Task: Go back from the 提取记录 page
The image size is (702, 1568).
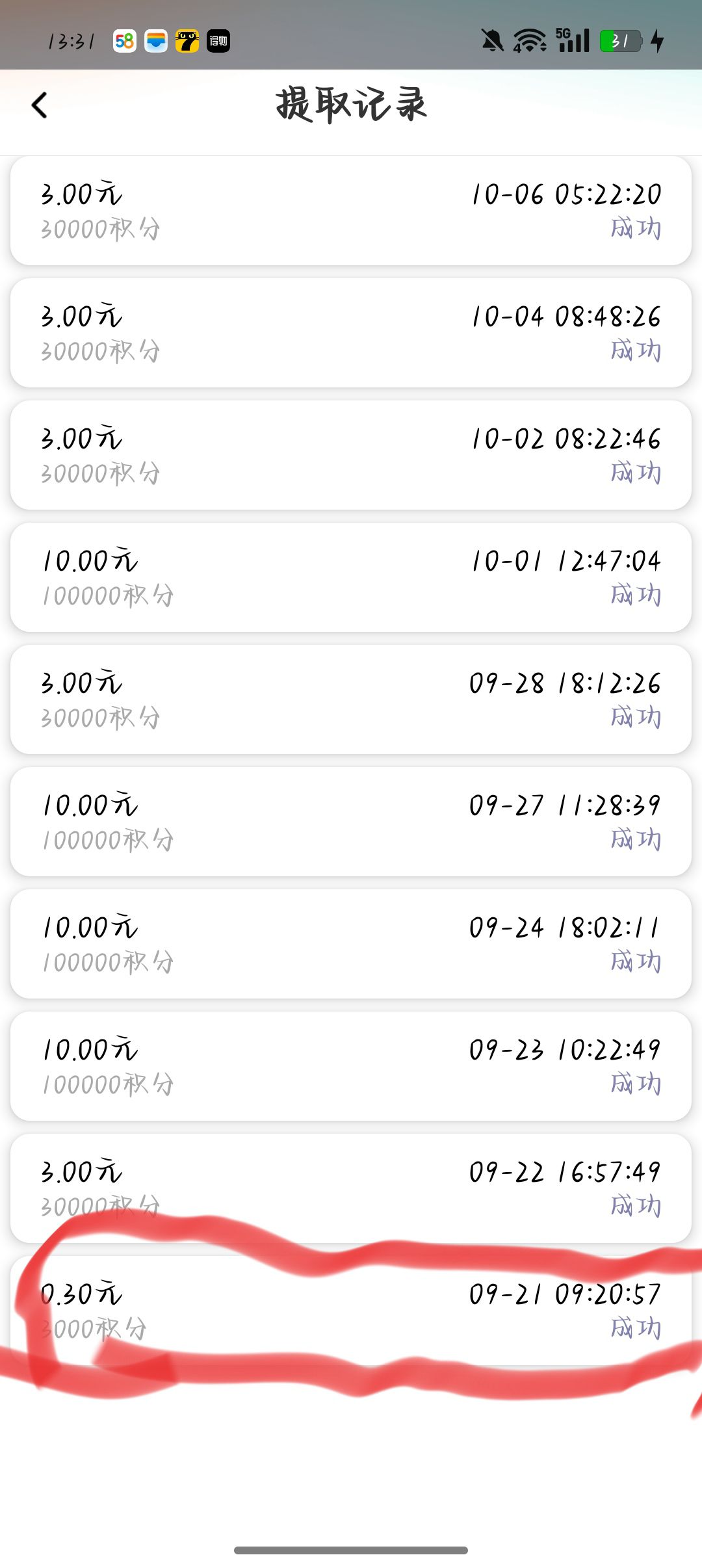Action: [x=40, y=105]
